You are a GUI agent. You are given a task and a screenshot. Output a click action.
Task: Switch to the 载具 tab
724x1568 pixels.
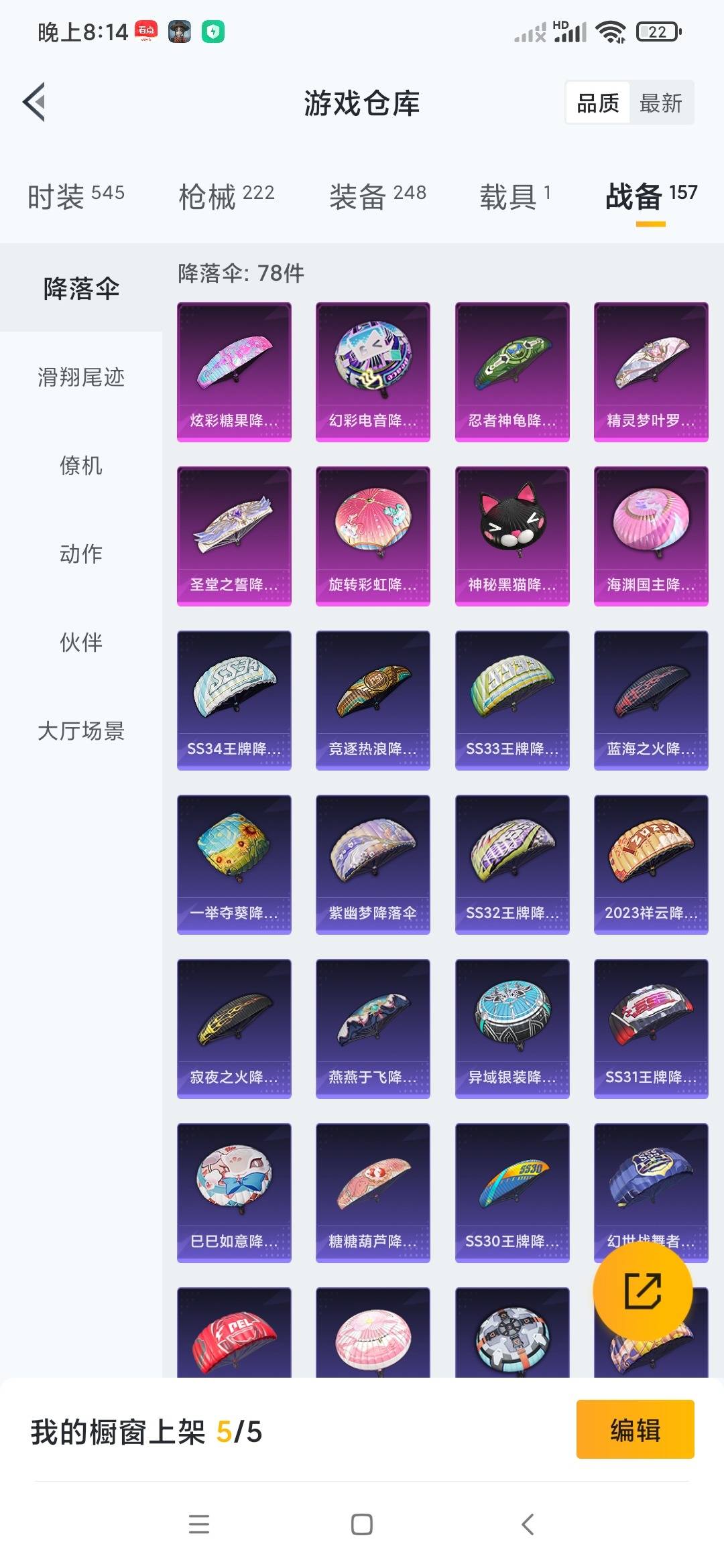512,194
